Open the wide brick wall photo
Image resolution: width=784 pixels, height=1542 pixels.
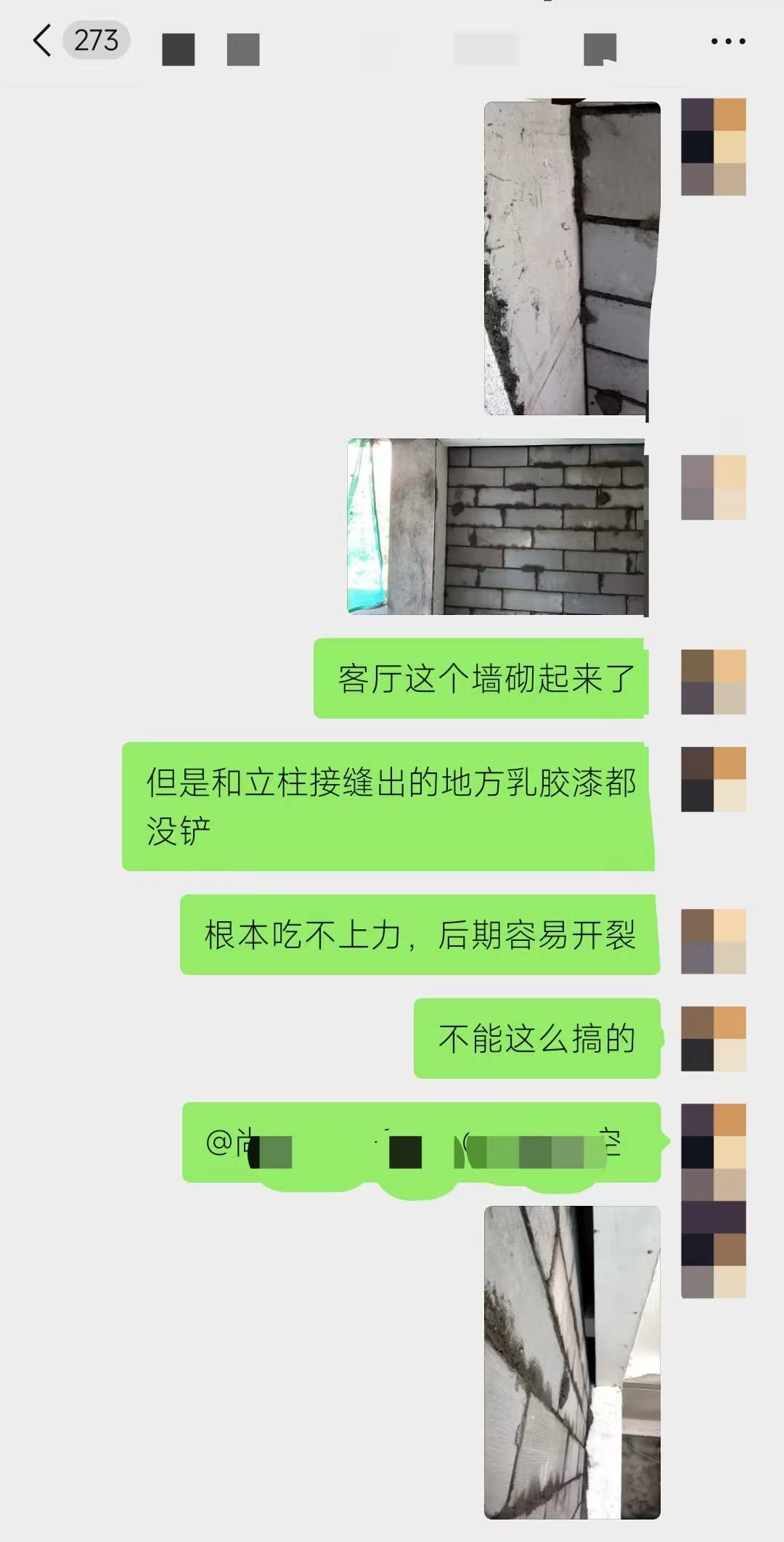pyautogui.click(x=497, y=527)
